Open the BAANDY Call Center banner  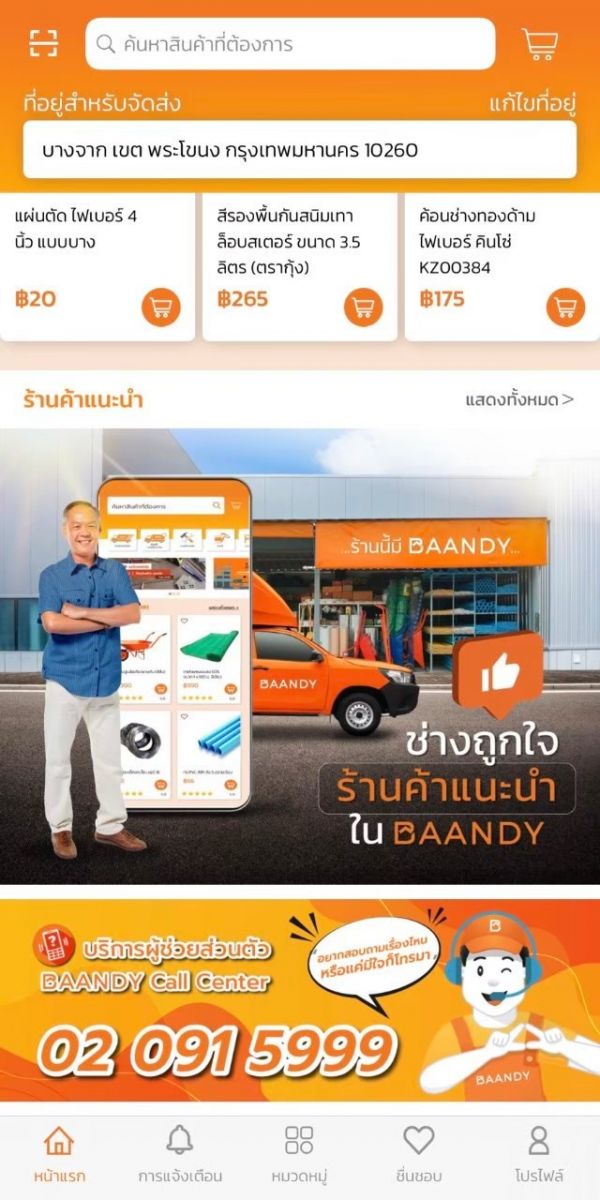(x=300, y=1000)
